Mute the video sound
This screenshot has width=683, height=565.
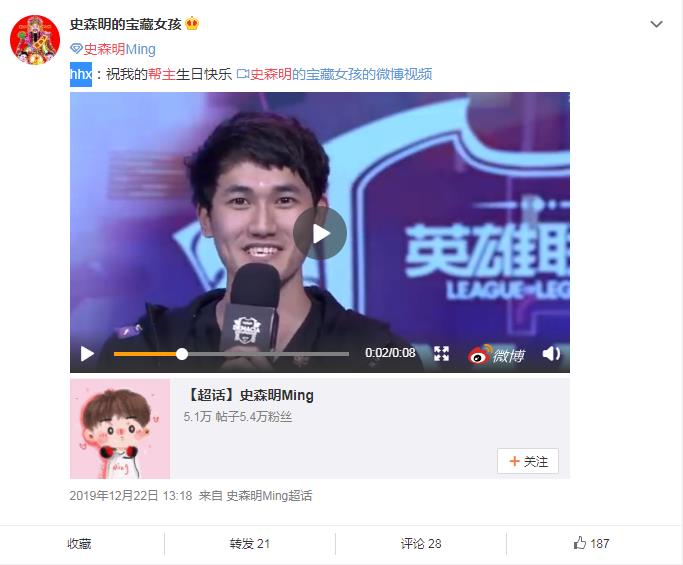pyautogui.click(x=550, y=354)
